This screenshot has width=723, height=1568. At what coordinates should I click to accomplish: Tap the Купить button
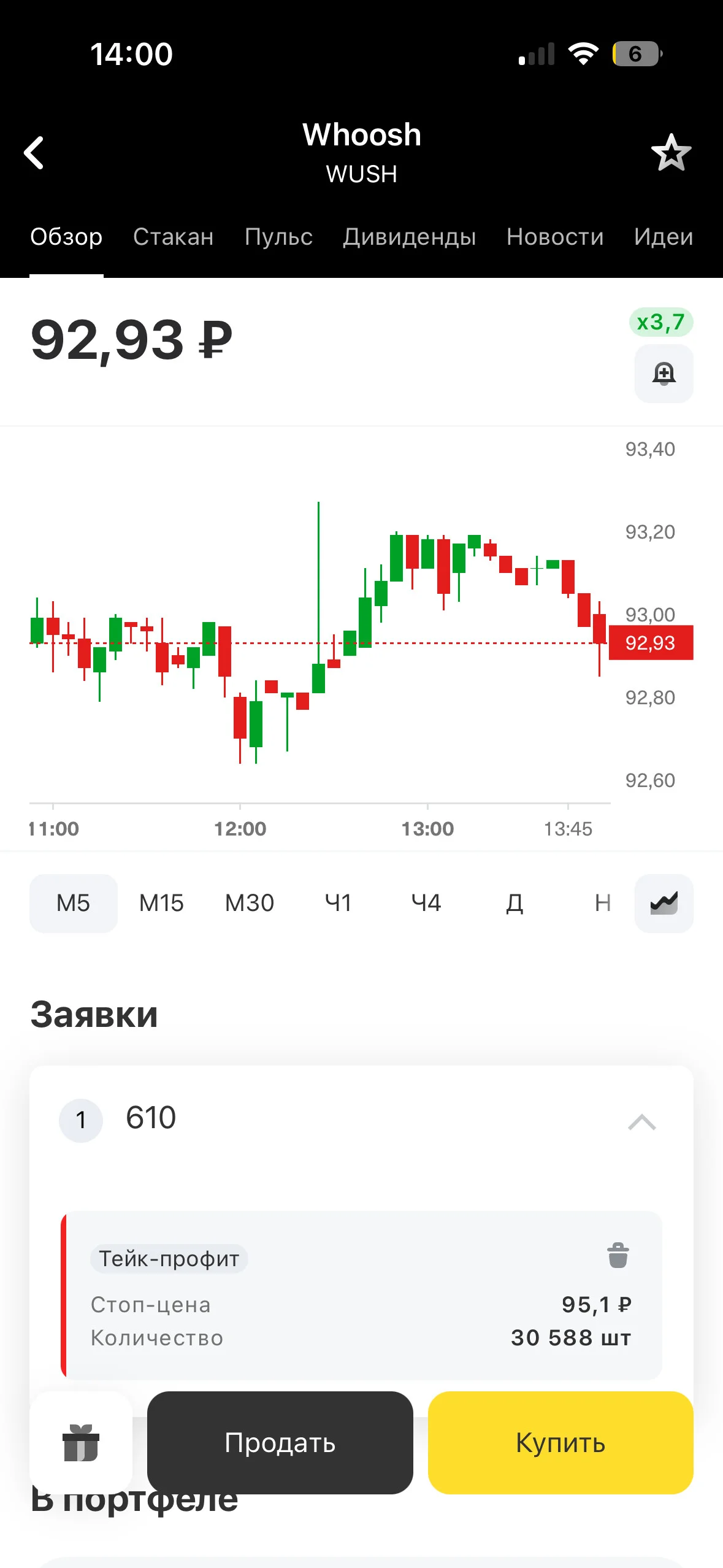click(x=560, y=1442)
